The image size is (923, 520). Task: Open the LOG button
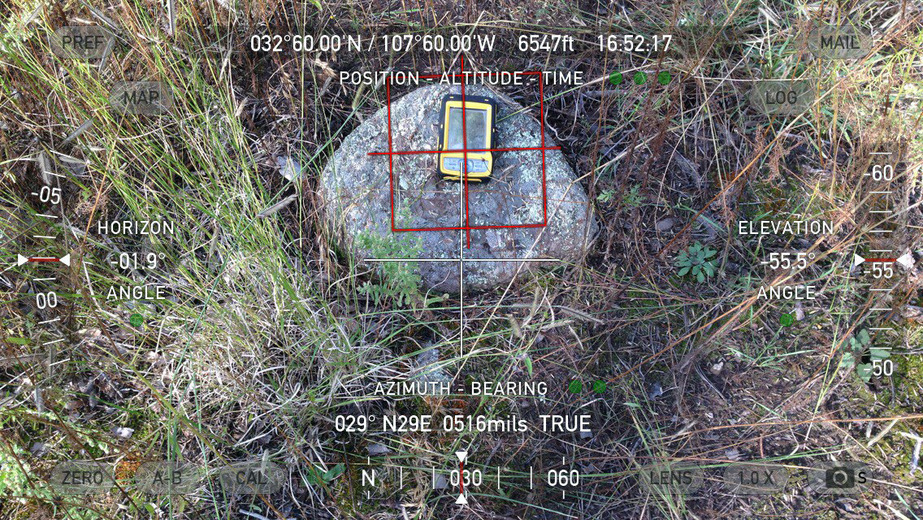click(781, 98)
